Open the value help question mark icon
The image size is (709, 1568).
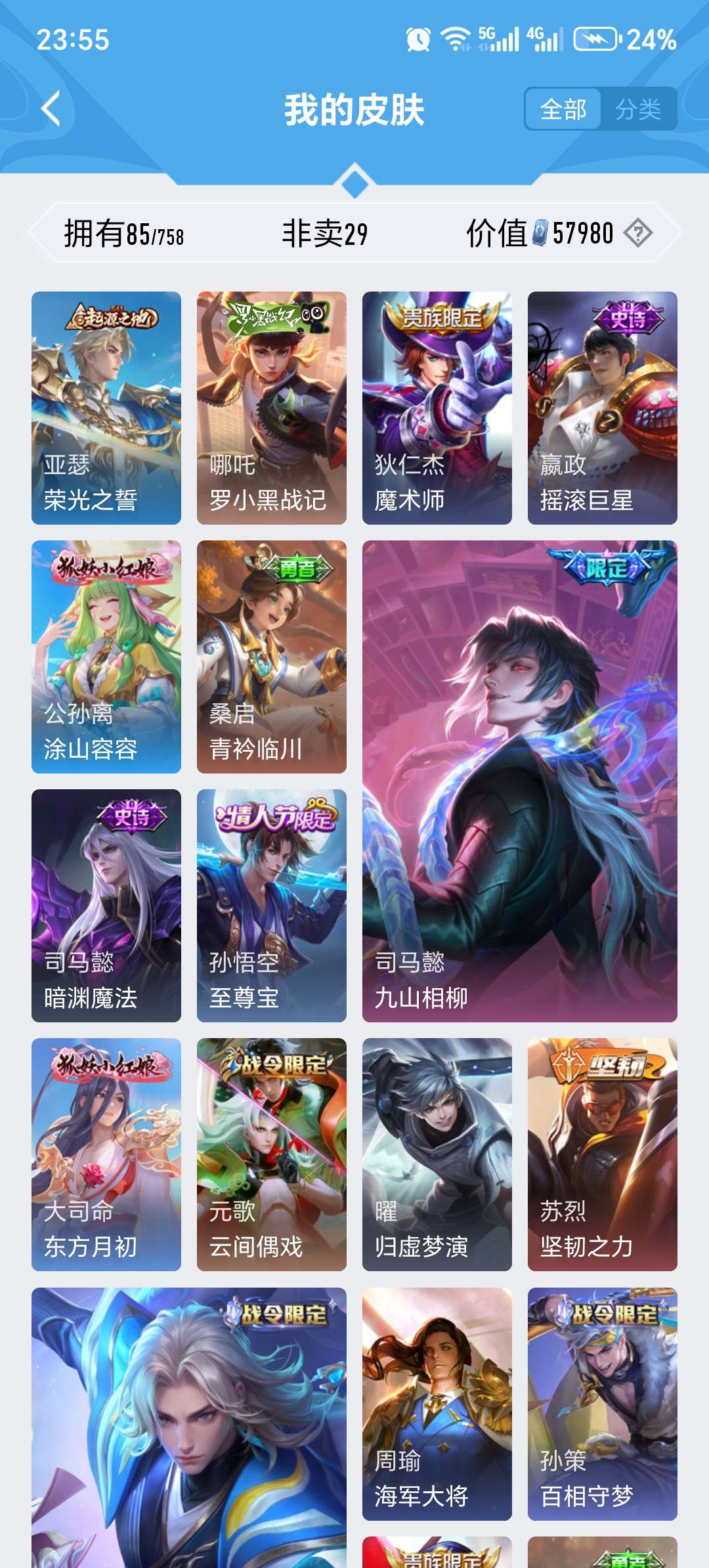(637, 233)
